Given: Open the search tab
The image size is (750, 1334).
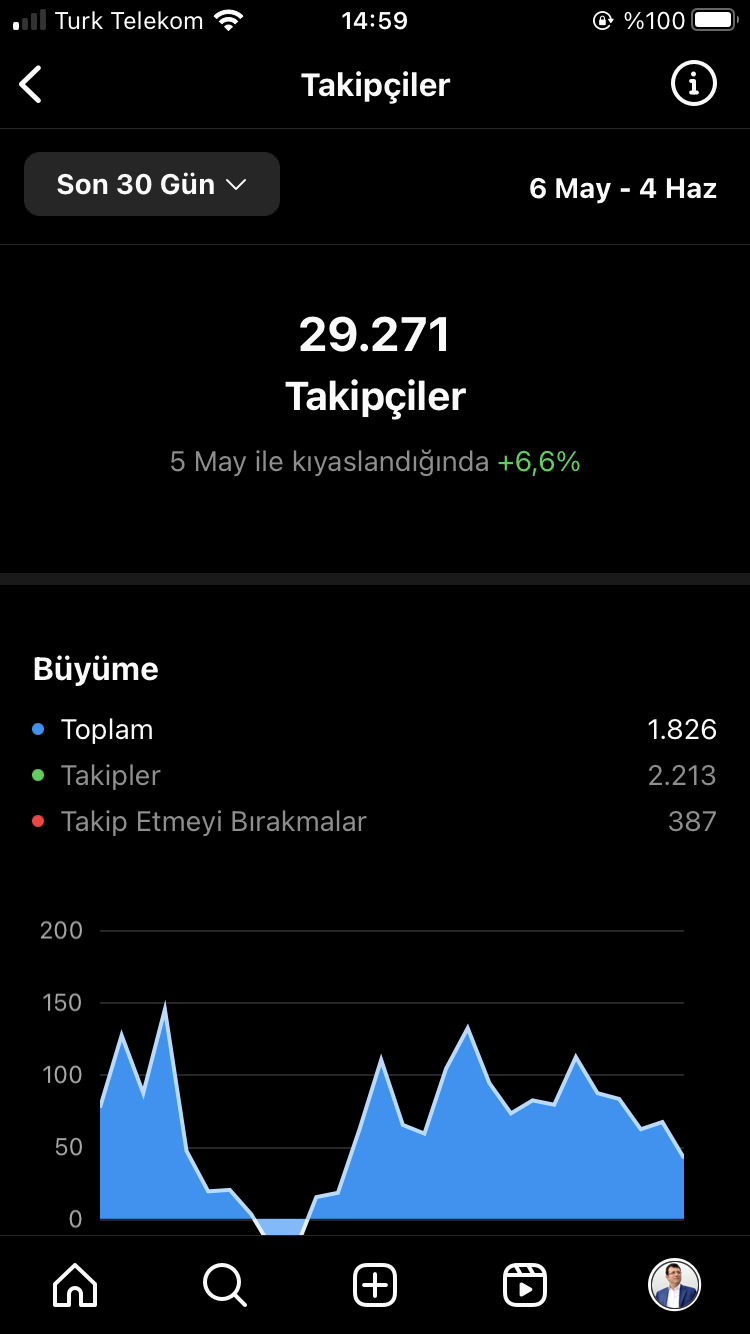Looking at the screenshot, I should coord(225,1285).
